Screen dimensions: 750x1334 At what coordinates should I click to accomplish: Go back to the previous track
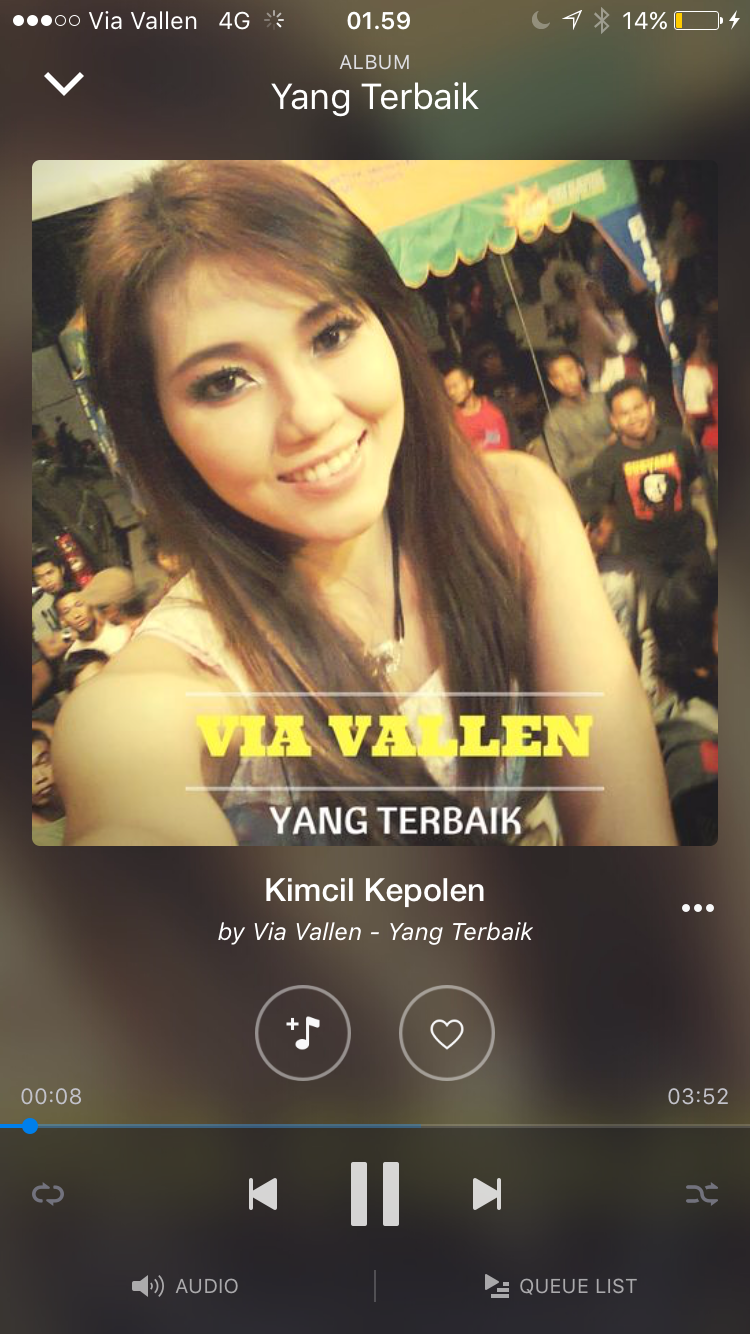point(263,1193)
